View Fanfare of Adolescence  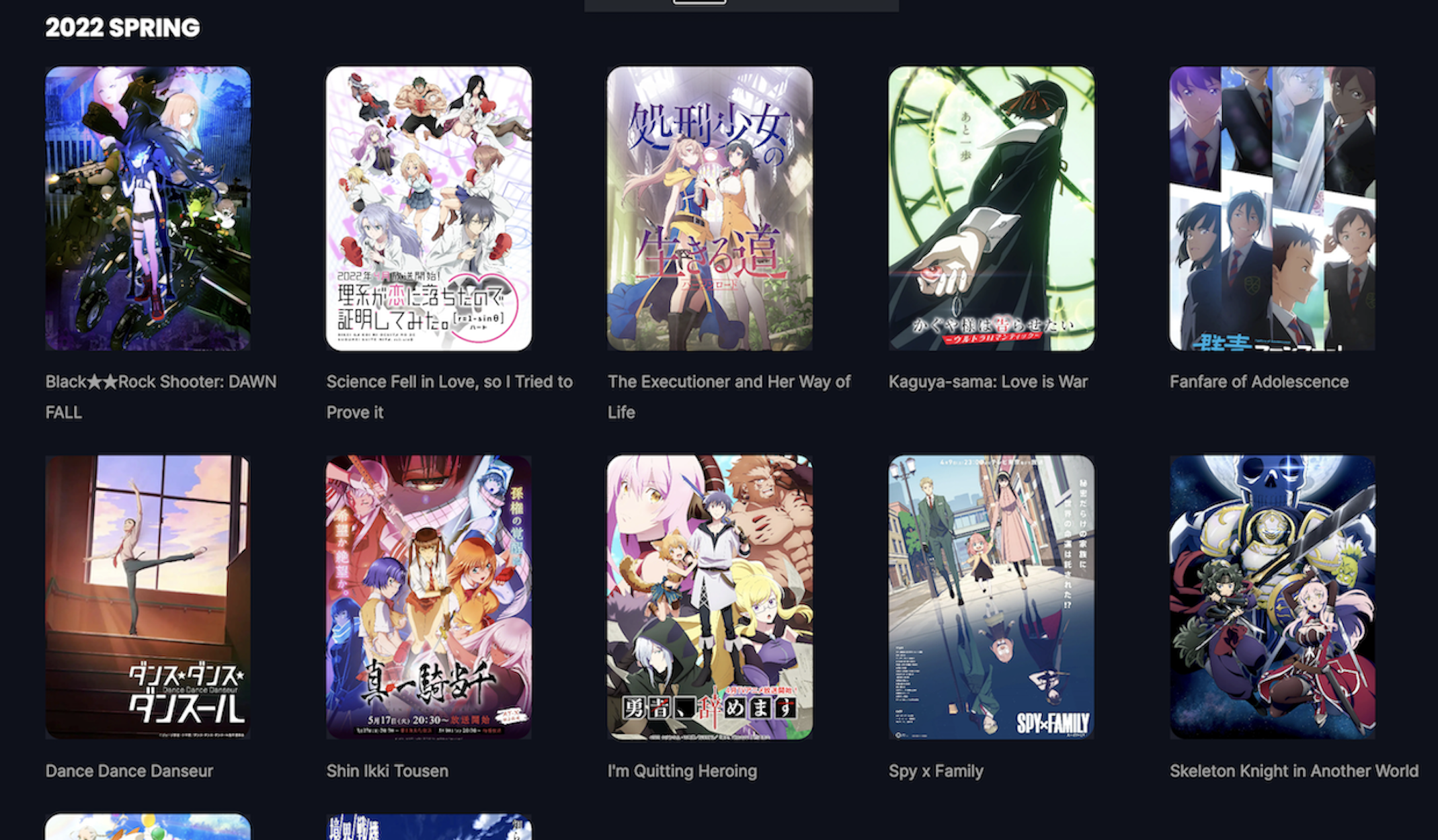click(x=1272, y=208)
